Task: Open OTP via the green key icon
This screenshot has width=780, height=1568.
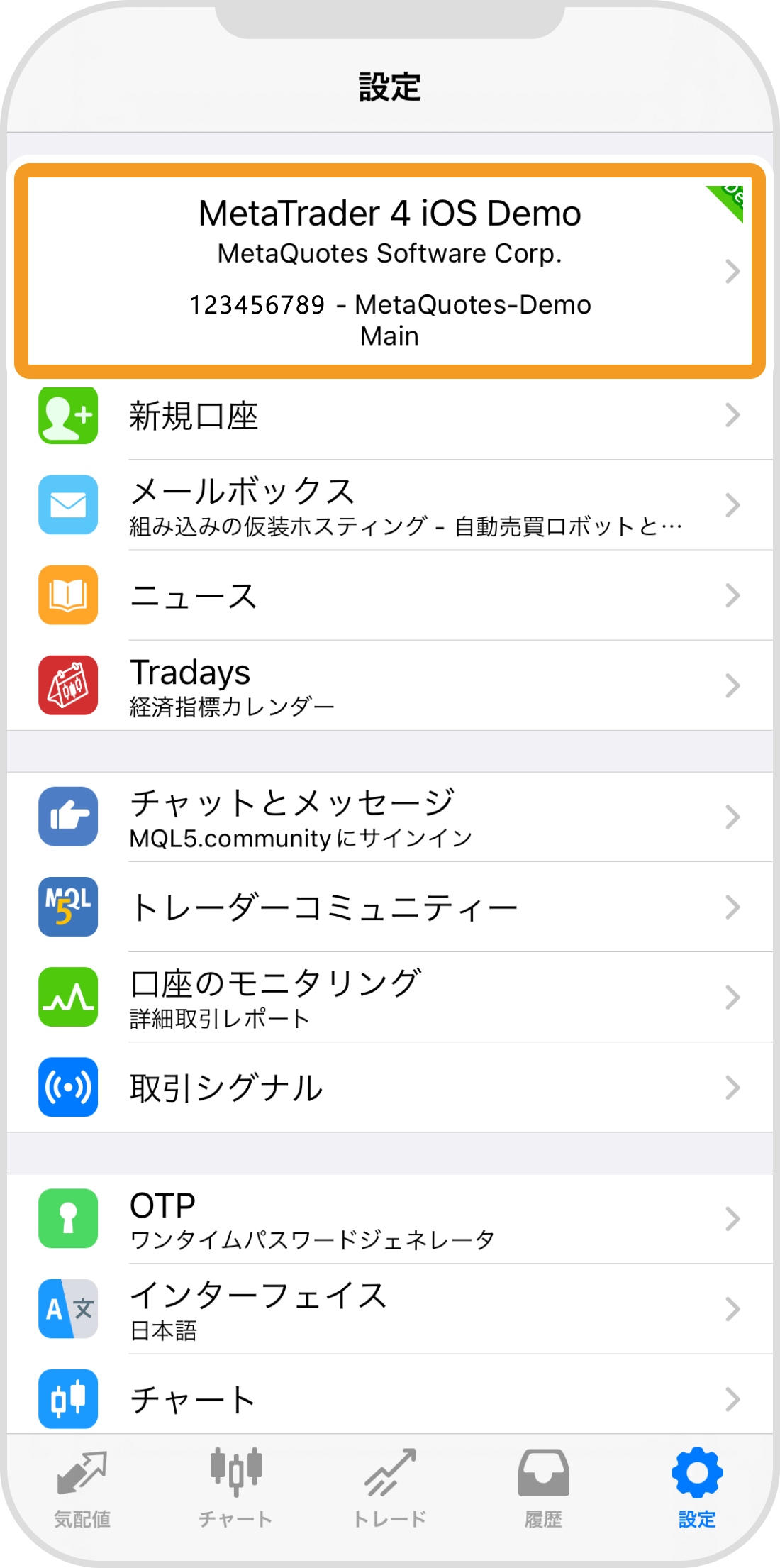Action: (67, 1219)
